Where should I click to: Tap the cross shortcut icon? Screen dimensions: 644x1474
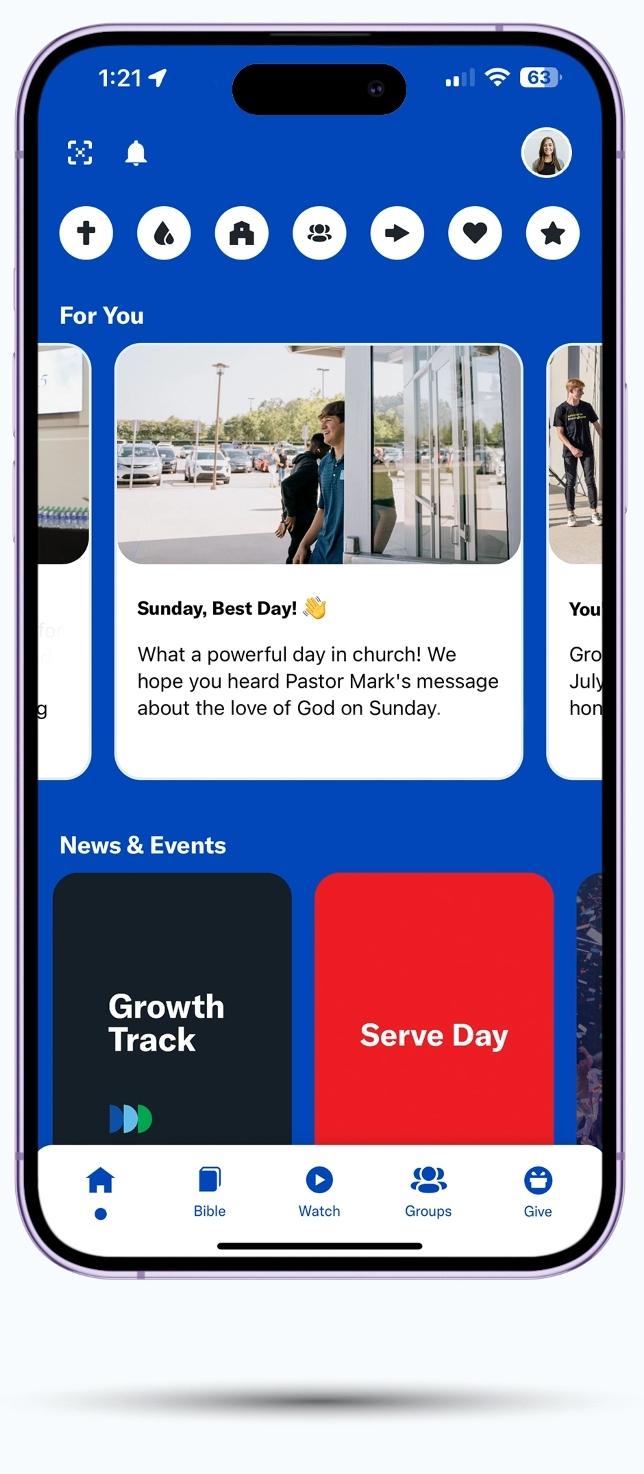tap(86, 234)
